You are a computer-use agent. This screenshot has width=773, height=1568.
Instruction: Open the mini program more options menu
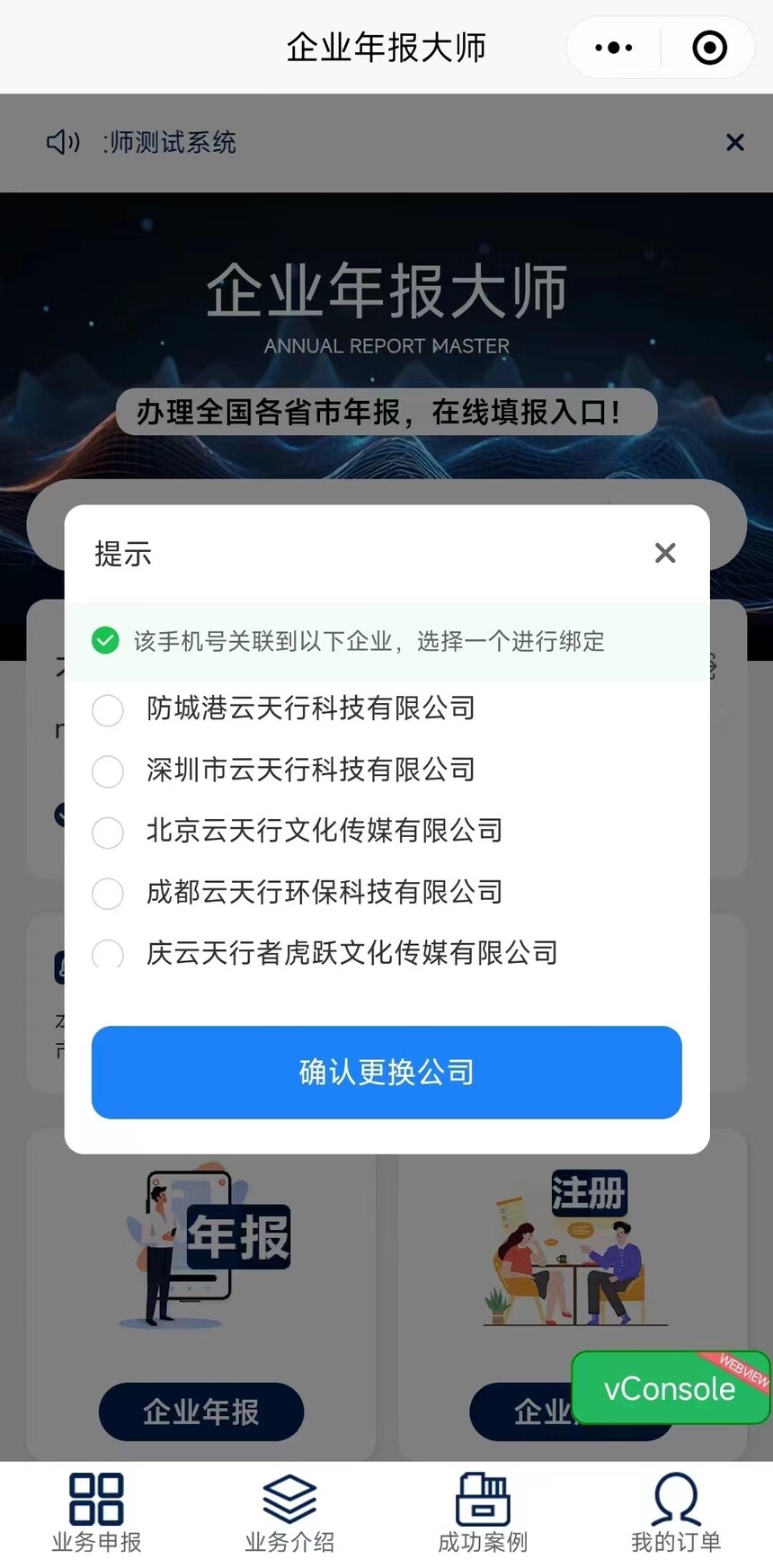point(614,48)
